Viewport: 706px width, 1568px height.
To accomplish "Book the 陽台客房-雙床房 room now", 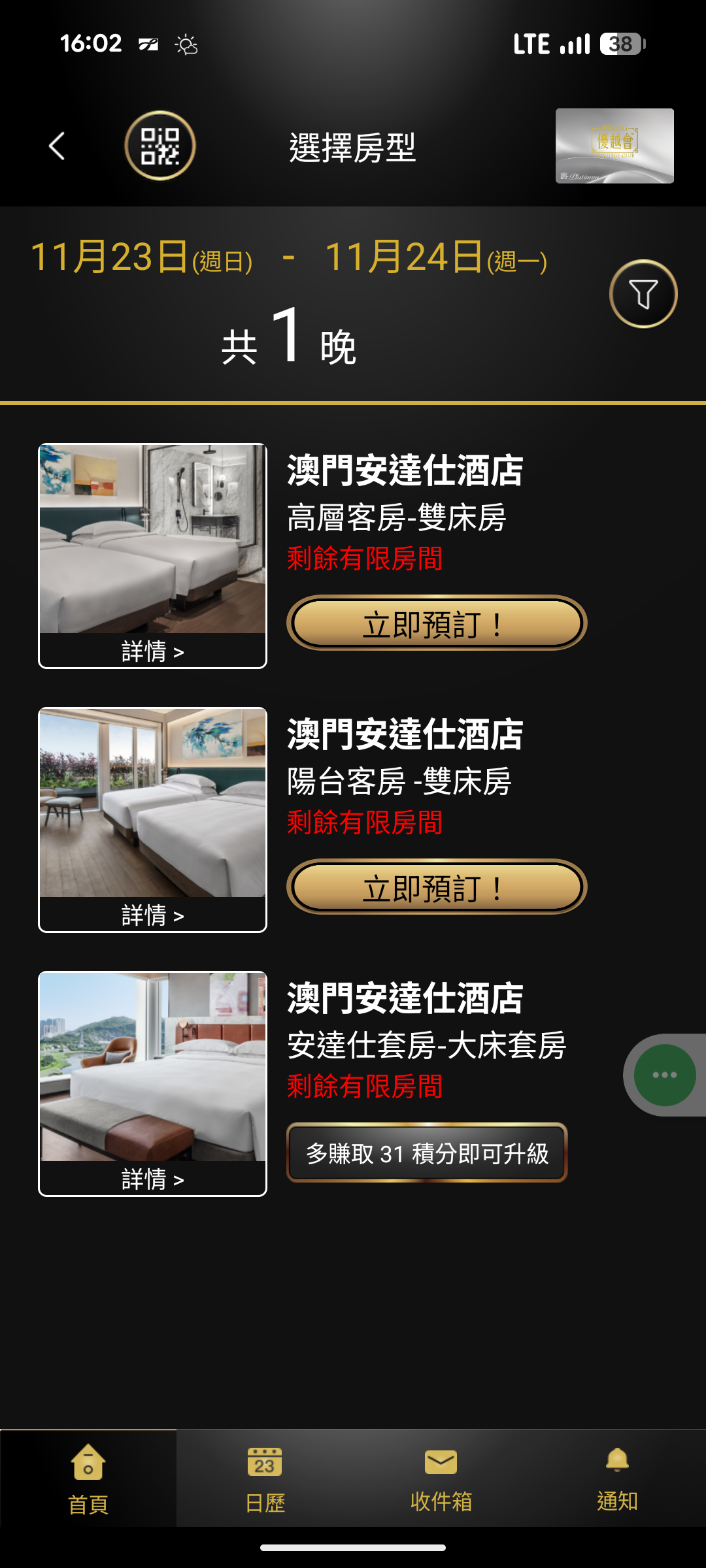I will [x=436, y=887].
